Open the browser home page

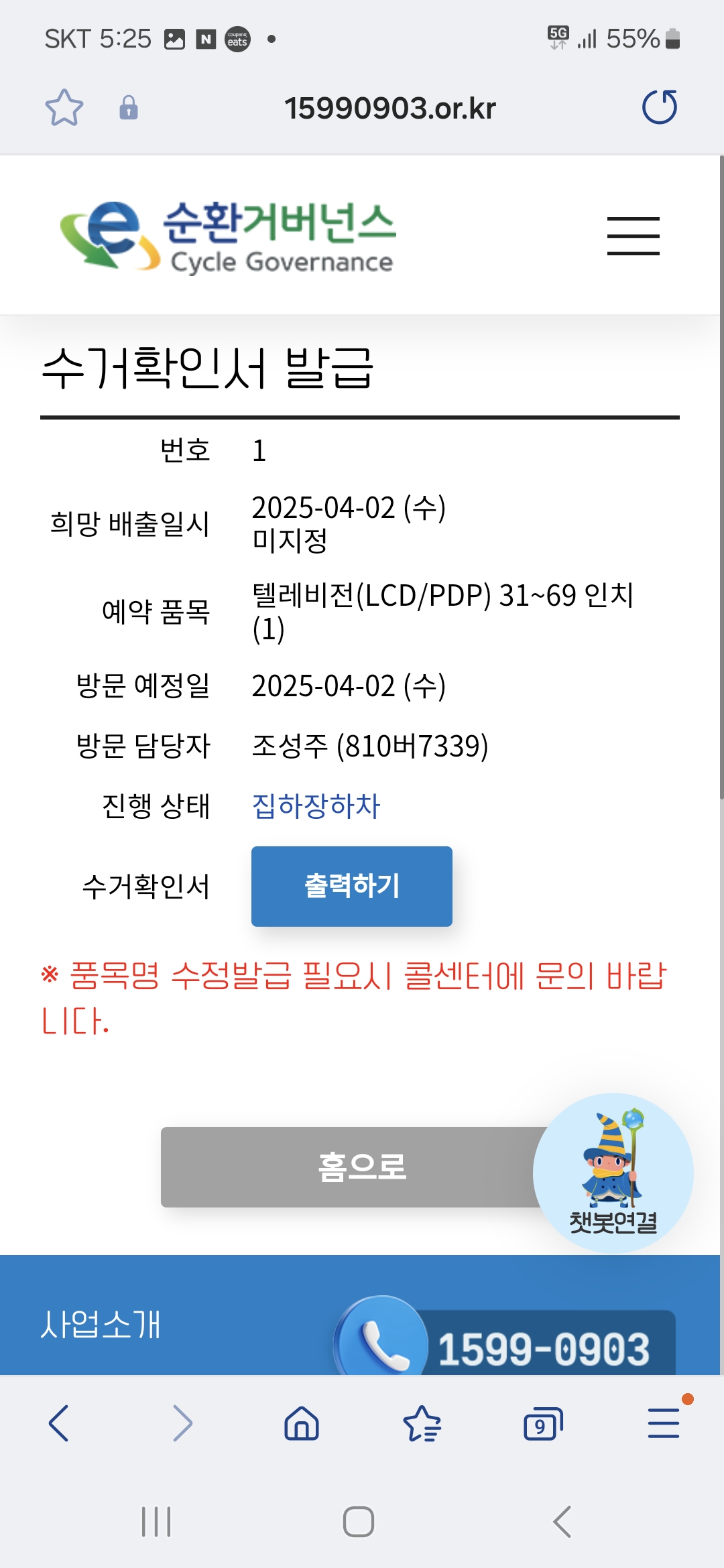click(302, 1423)
